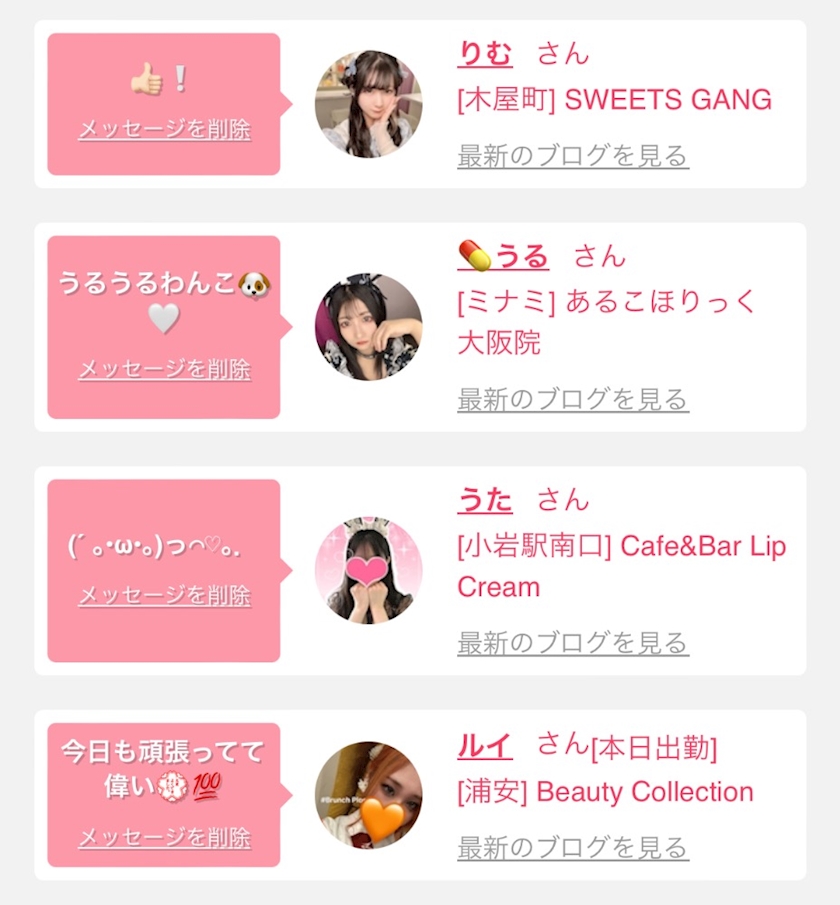Delete the 今日も頑張ってて偉い message
This screenshot has width=840, height=905.
click(x=165, y=838)
